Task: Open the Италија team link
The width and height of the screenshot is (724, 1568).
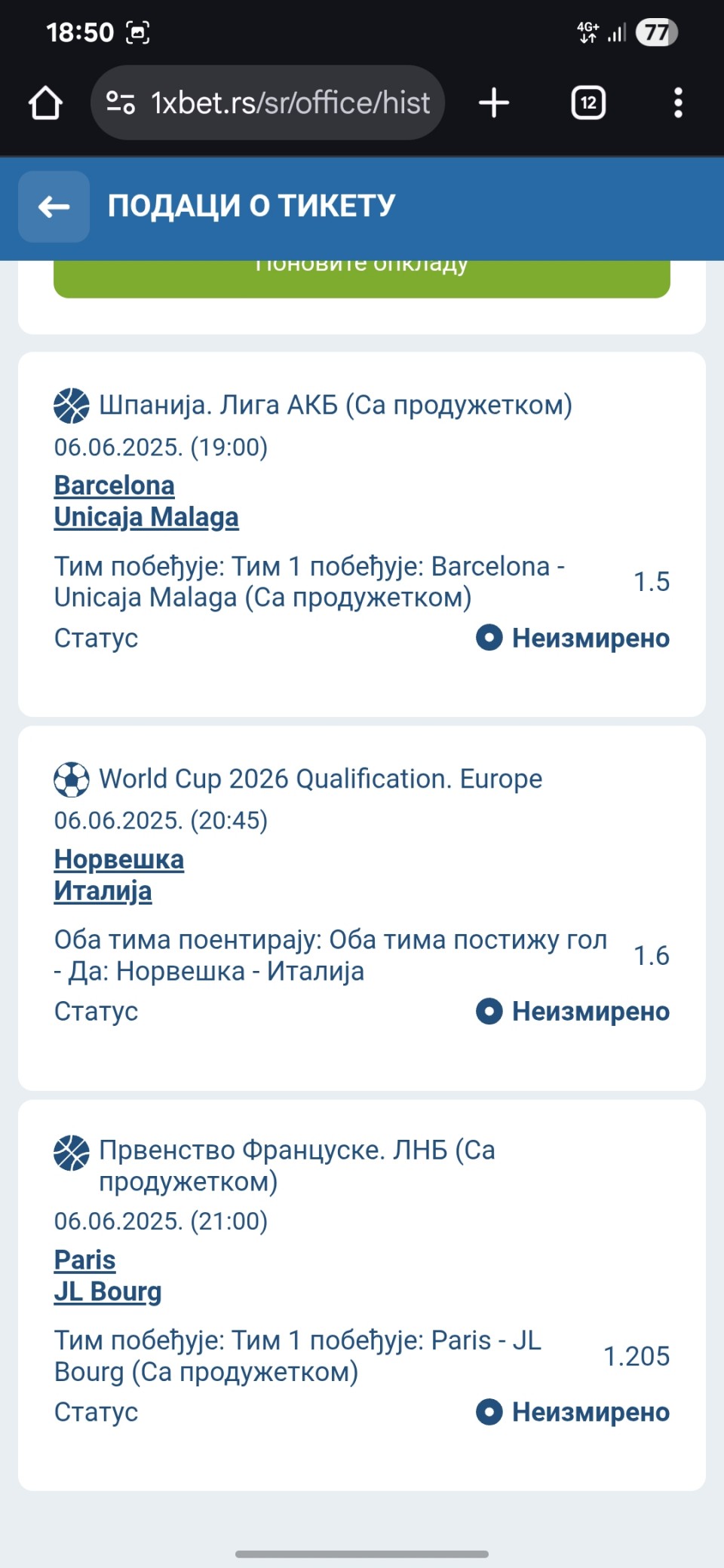Action: coord(103,891)
